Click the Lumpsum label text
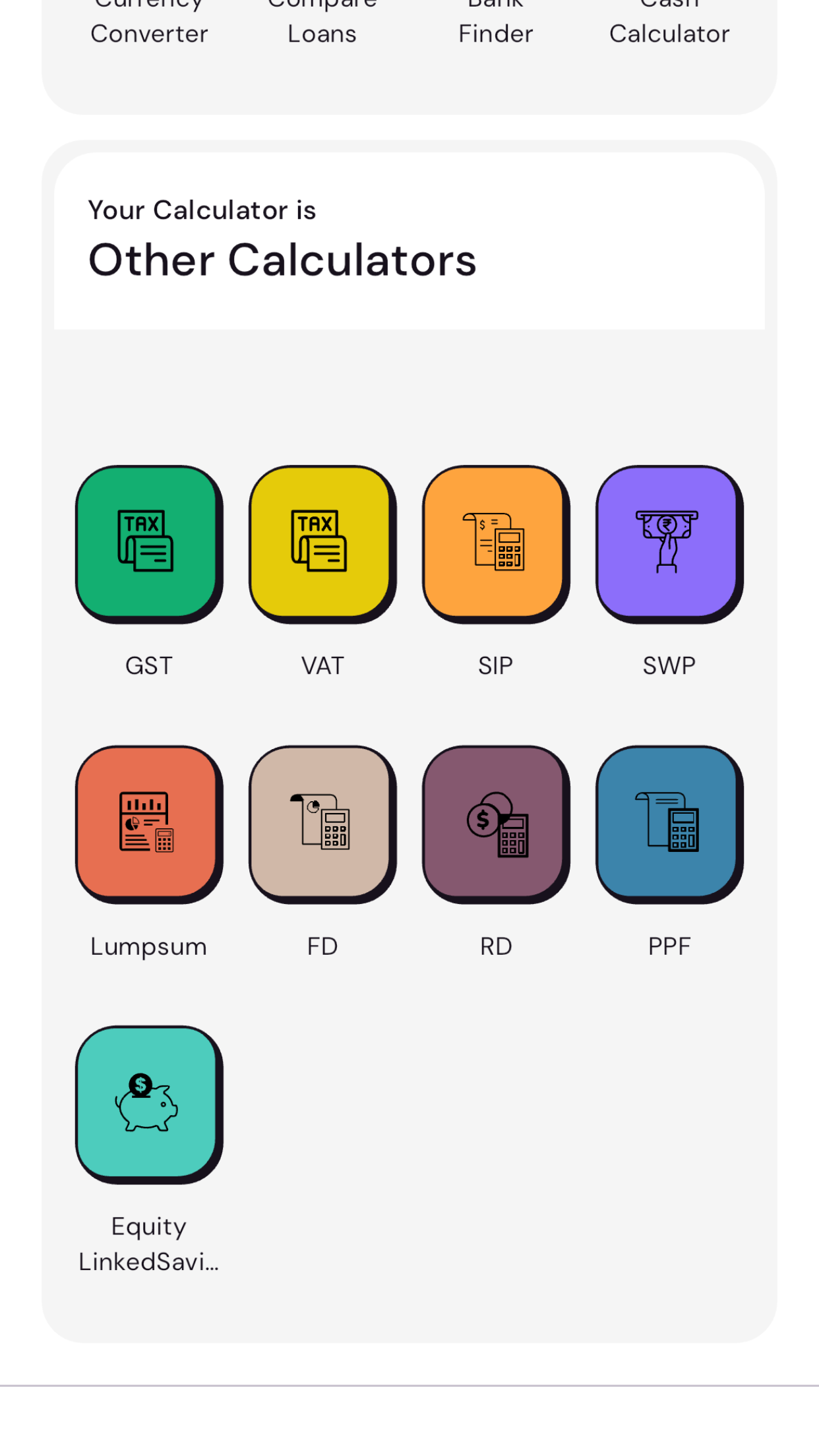 coord(148,946)
